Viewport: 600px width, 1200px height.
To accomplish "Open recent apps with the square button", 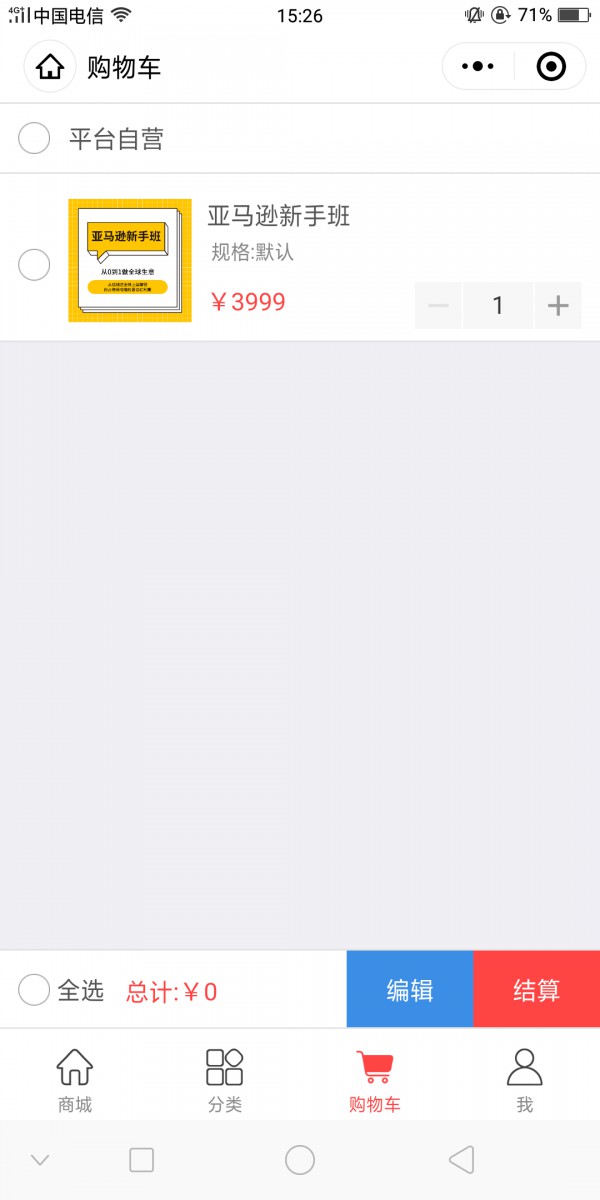I will [x=142, y=1160].
